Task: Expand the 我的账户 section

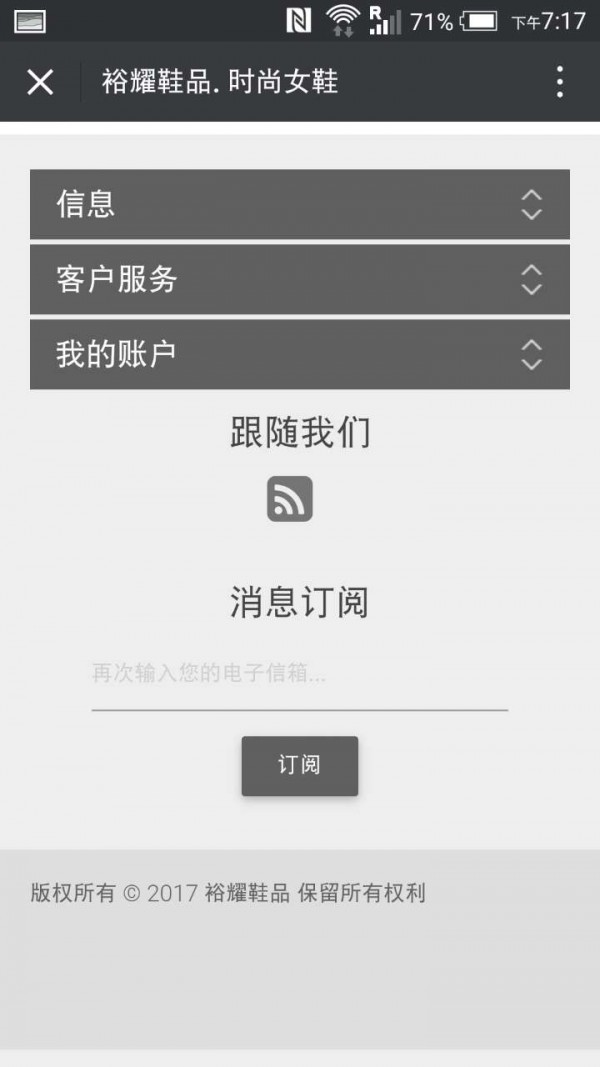Action: [x=300, y=354]
